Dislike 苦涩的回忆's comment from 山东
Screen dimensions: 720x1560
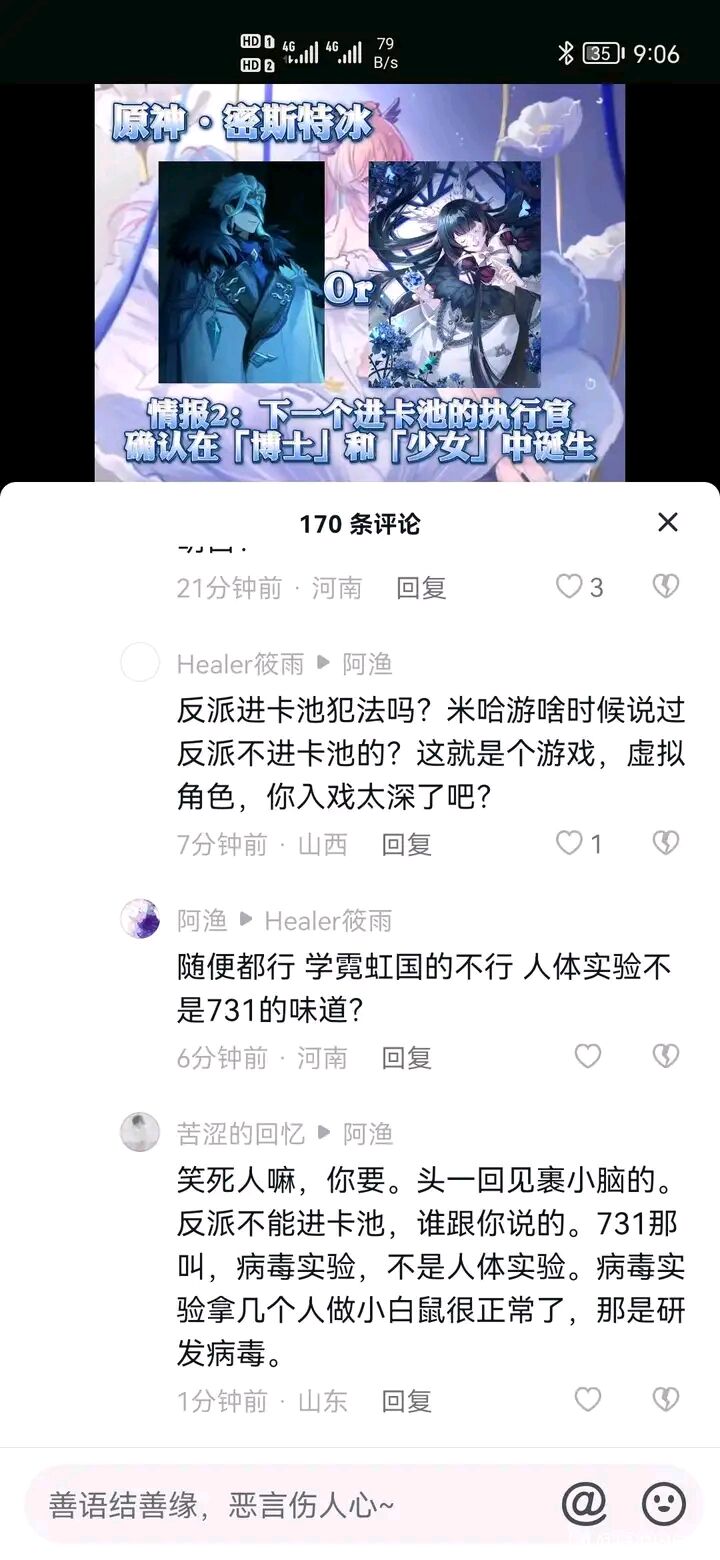coord(666,1400)
